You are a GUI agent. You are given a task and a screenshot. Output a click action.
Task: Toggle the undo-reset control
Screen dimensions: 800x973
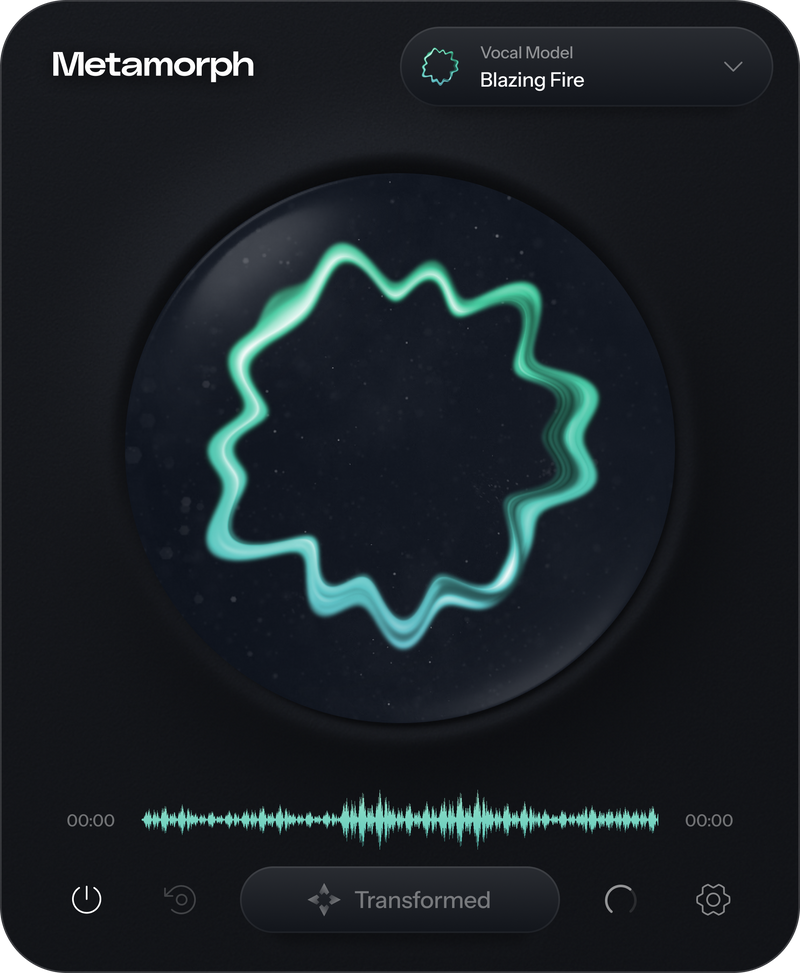pyautogui.click(x=178, y=901)
